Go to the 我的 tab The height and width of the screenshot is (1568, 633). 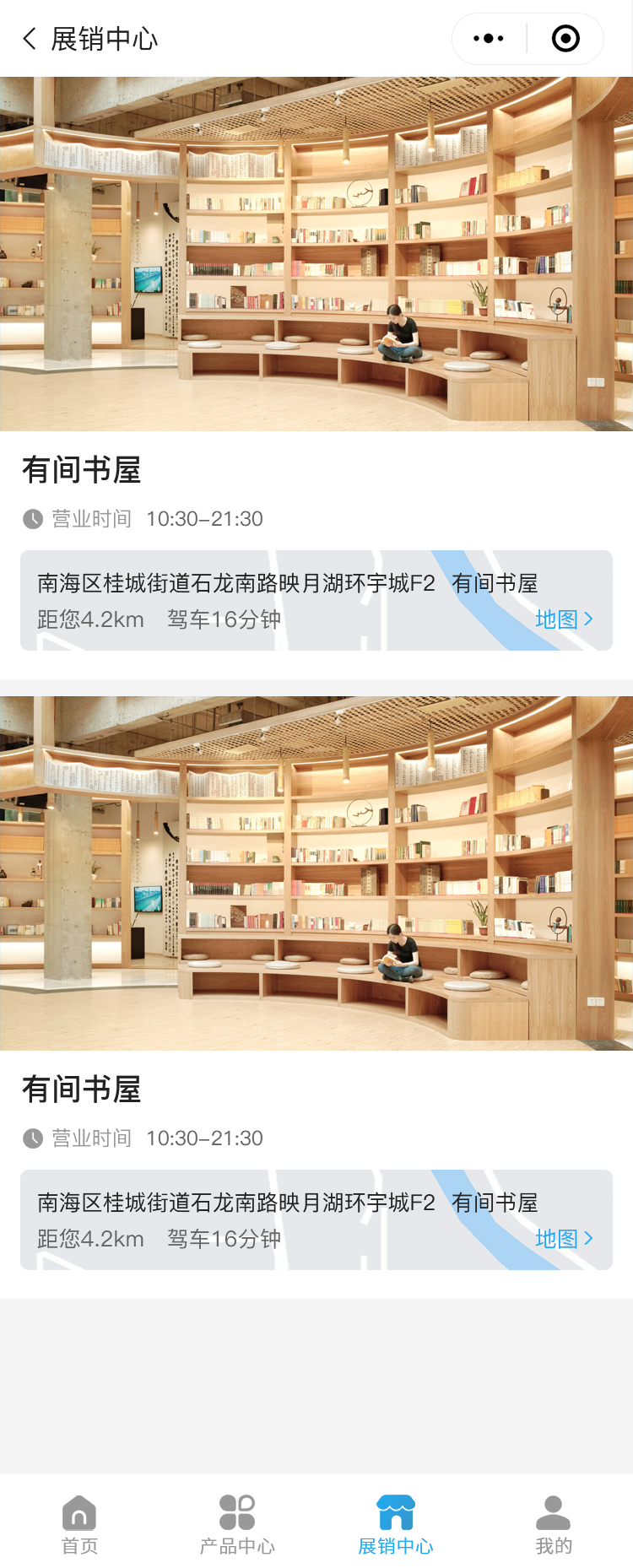tap(553, 1523)
